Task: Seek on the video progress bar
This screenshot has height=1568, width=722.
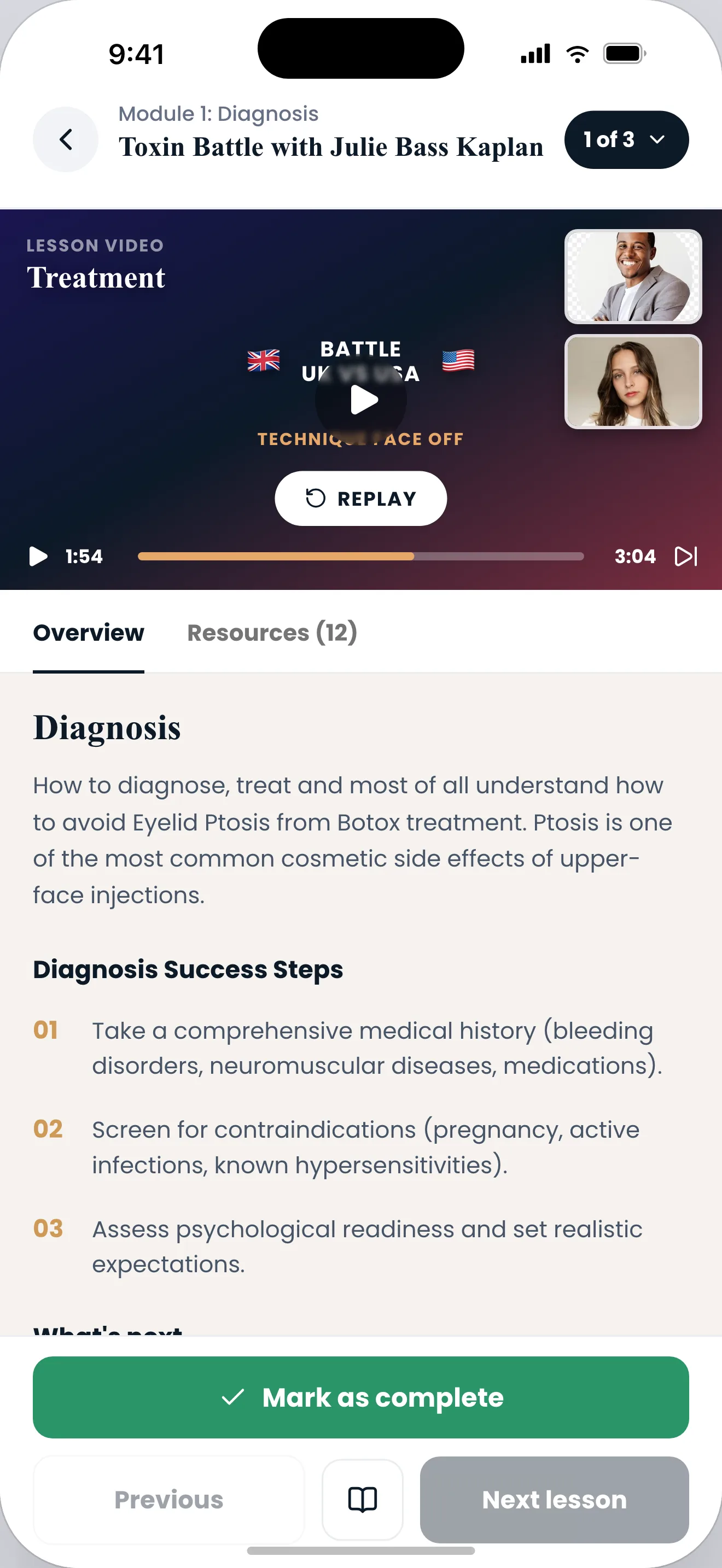Action: [361, 557]
